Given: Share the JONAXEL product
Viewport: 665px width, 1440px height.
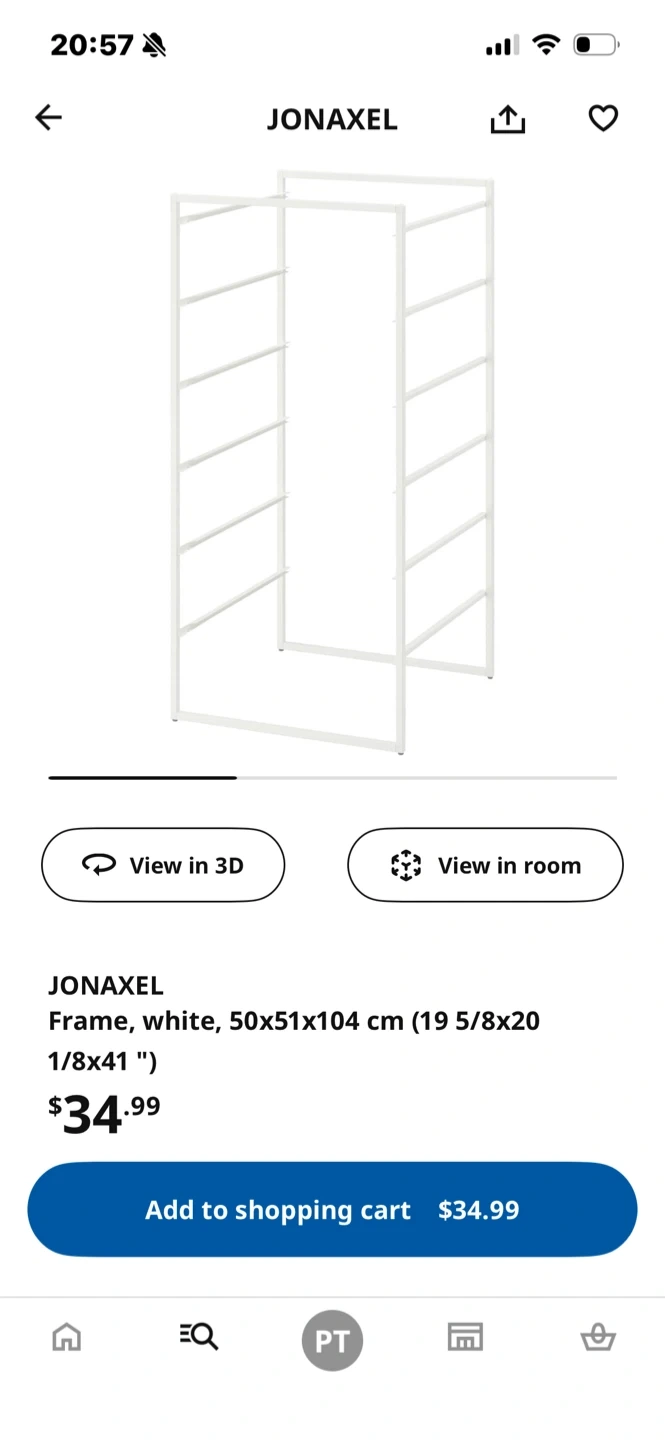Looking at the screenshot, I should tap(508, 119).
